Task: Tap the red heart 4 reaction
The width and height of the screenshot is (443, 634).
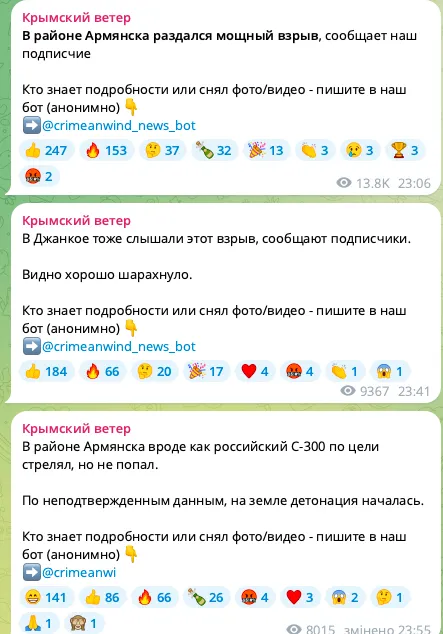Action: (255, 371)
